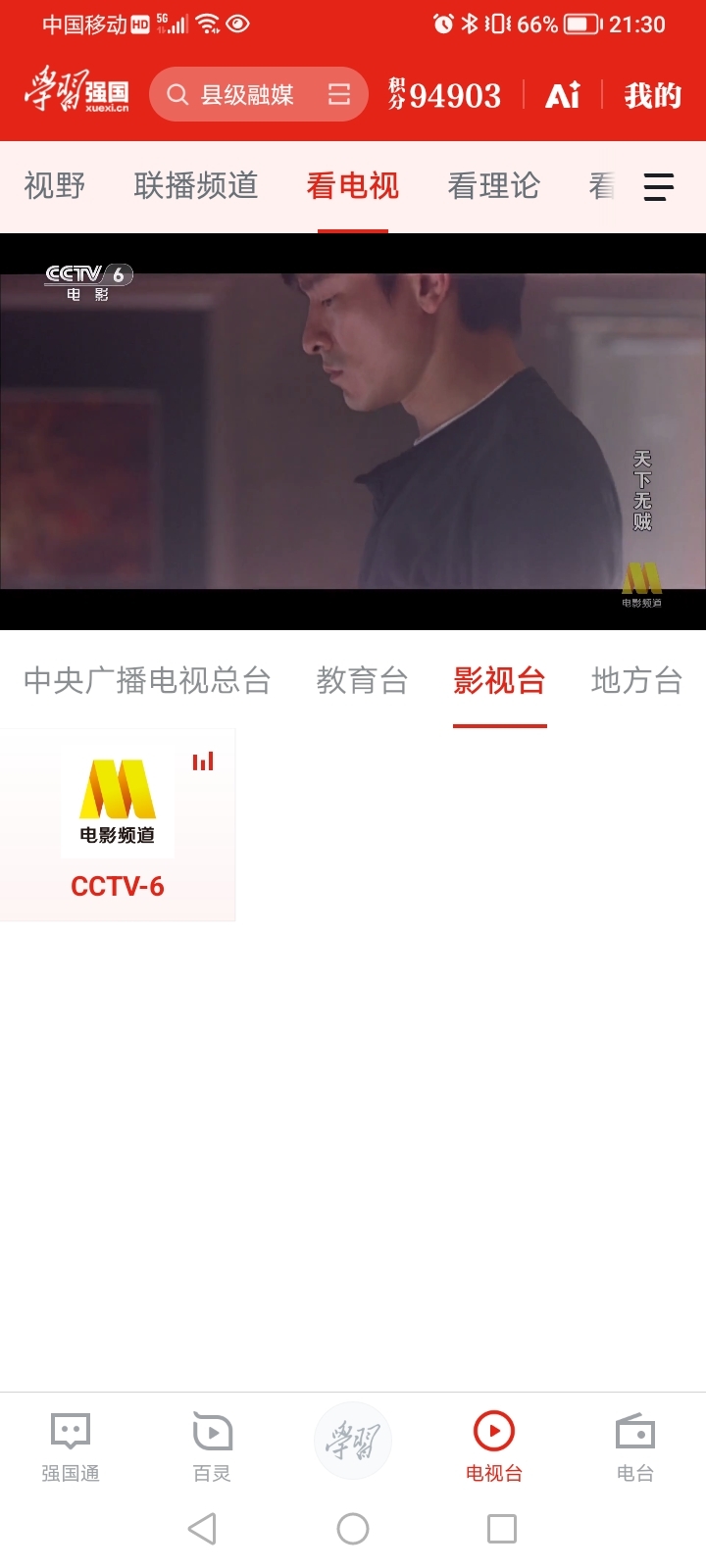
Task: Select the 教育台 category
Action: coord(362,680)
